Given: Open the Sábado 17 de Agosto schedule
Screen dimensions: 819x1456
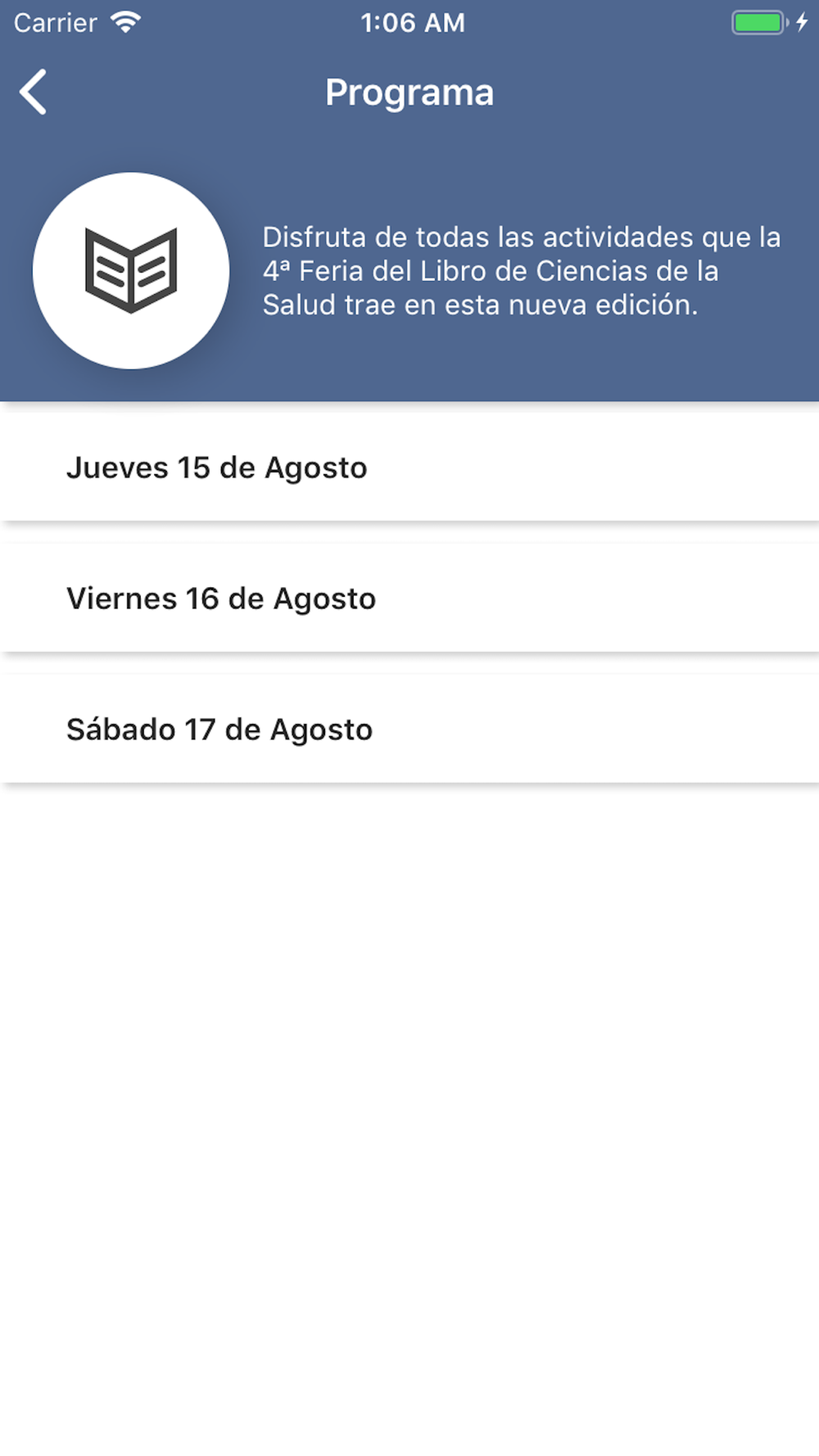Looking at the screenshot, I should 409,730.
